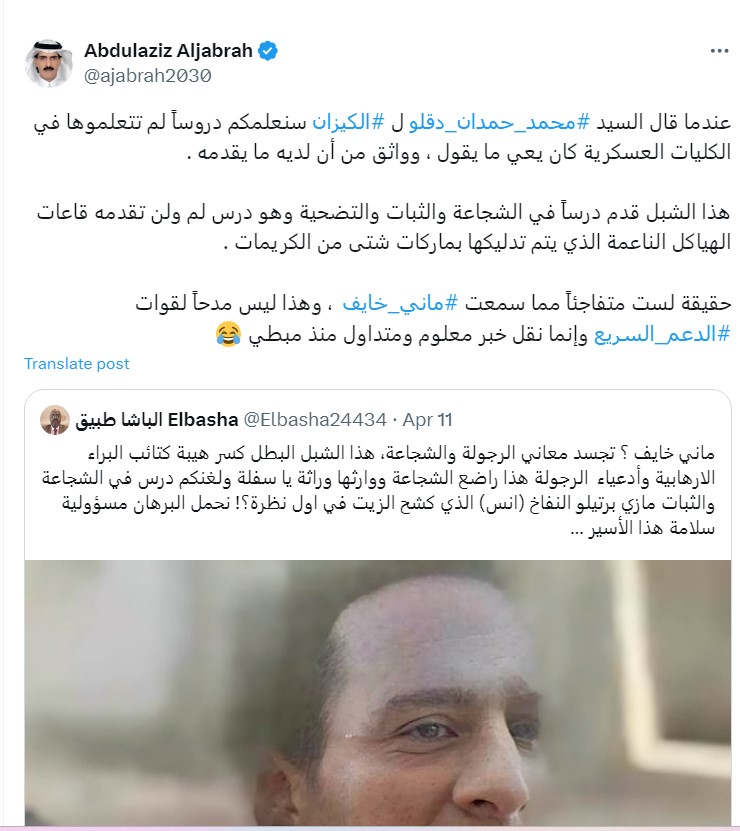The image size is (740, 831).
Task: Open the quoted post by Elbasha
Action: click(x=378, y=490)
